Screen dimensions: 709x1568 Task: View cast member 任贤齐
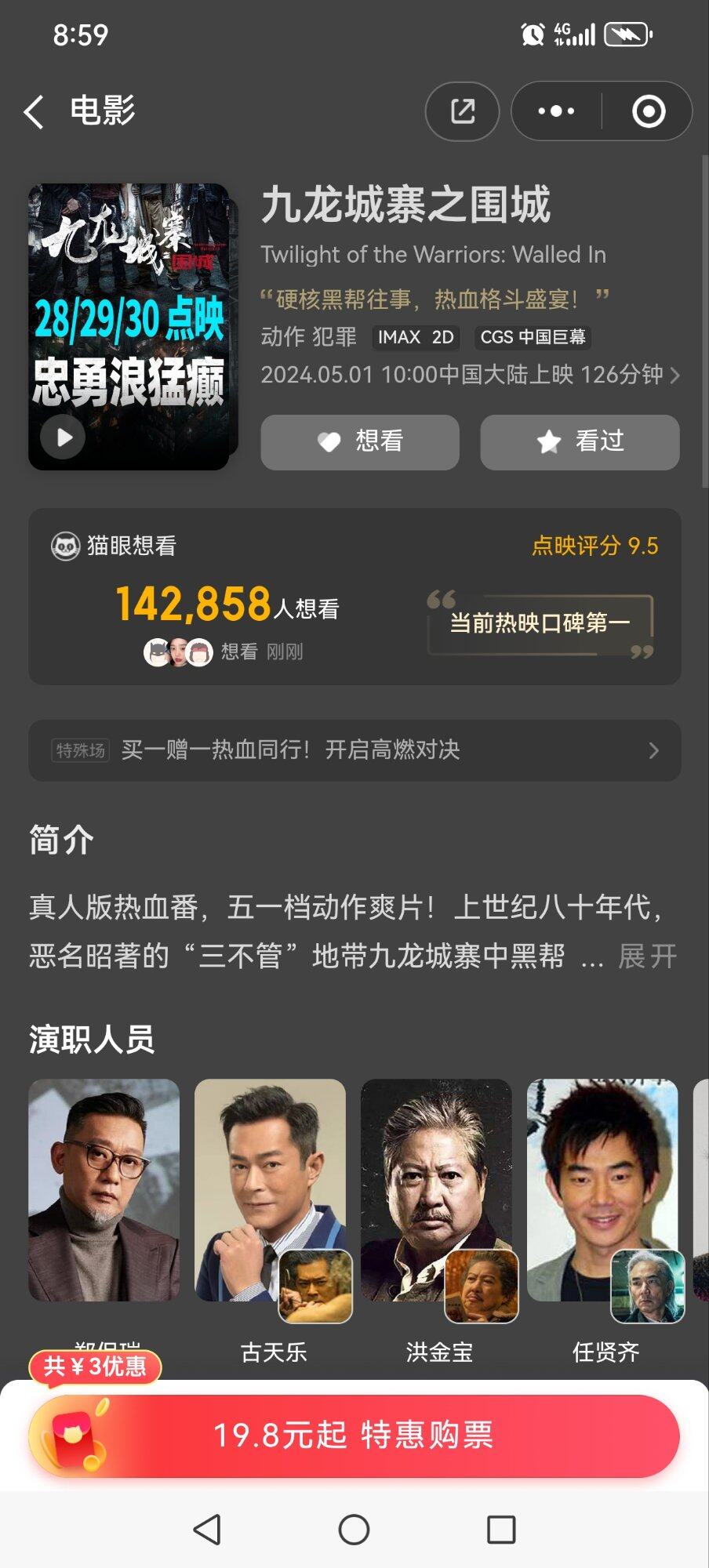pos(602,1190)
